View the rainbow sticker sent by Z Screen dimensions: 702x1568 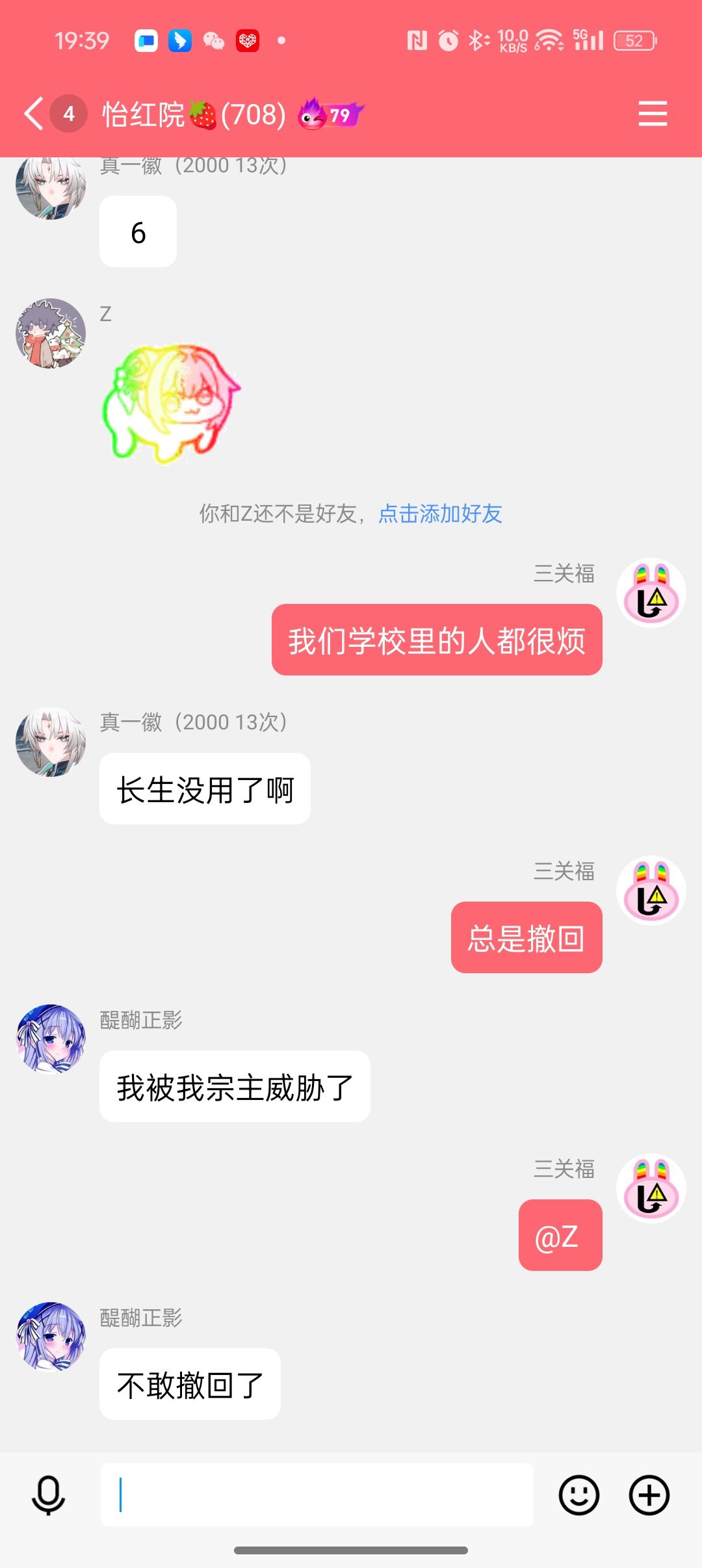click(x=172, y=403)
